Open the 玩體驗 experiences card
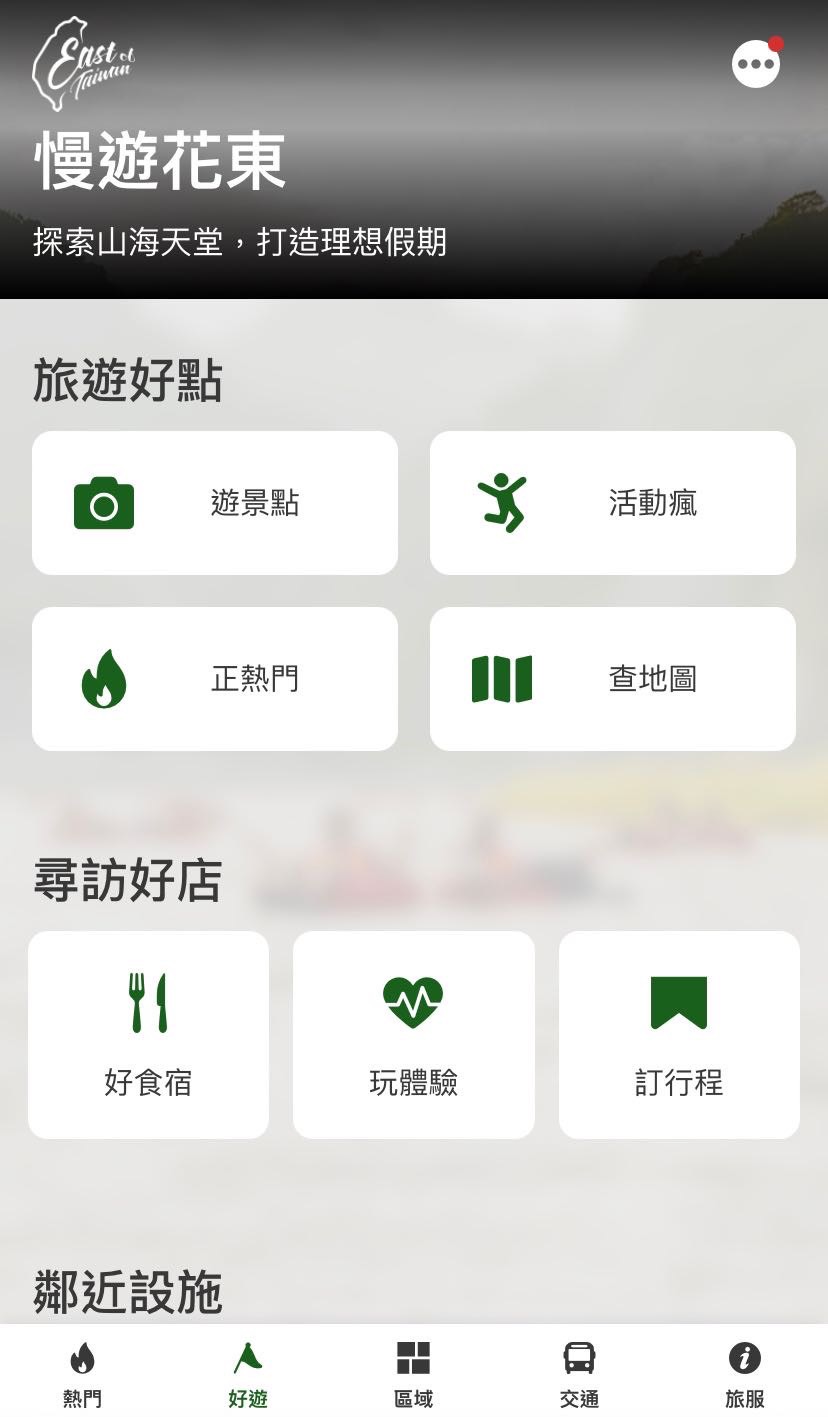The width and height of the screenshot is (828, 1417). [413, 1035]
